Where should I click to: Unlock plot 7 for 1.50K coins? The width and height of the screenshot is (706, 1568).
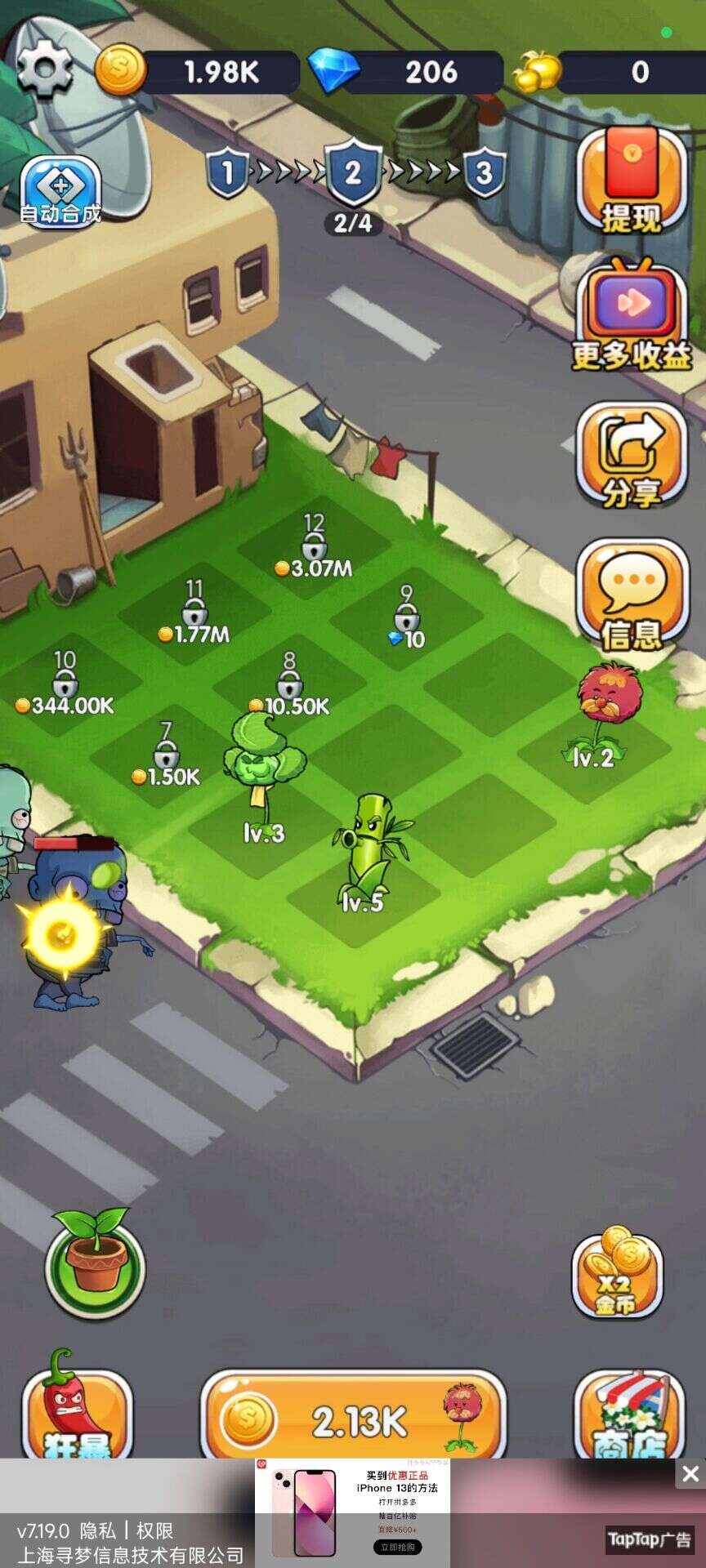pyautogui.click(x=167, y=755)
